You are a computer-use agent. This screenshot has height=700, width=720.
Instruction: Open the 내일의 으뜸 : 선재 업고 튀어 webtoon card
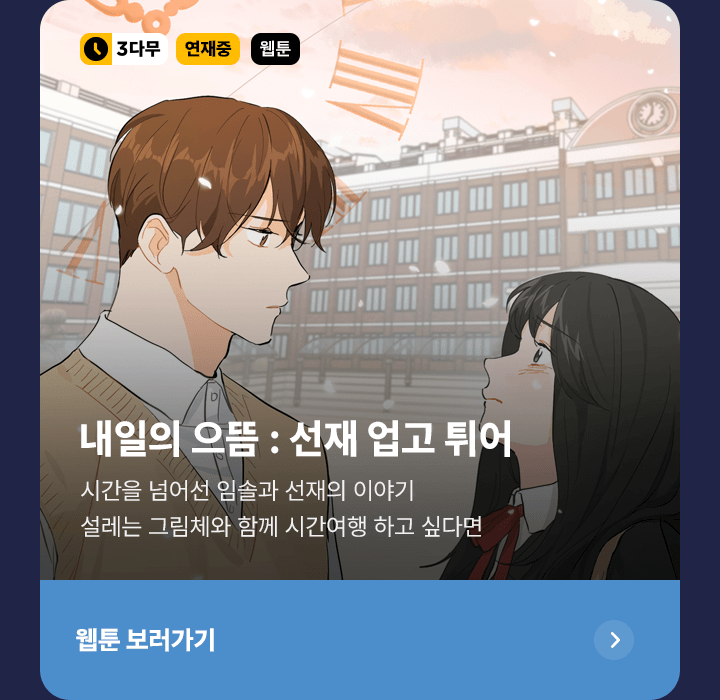[360, 300]
